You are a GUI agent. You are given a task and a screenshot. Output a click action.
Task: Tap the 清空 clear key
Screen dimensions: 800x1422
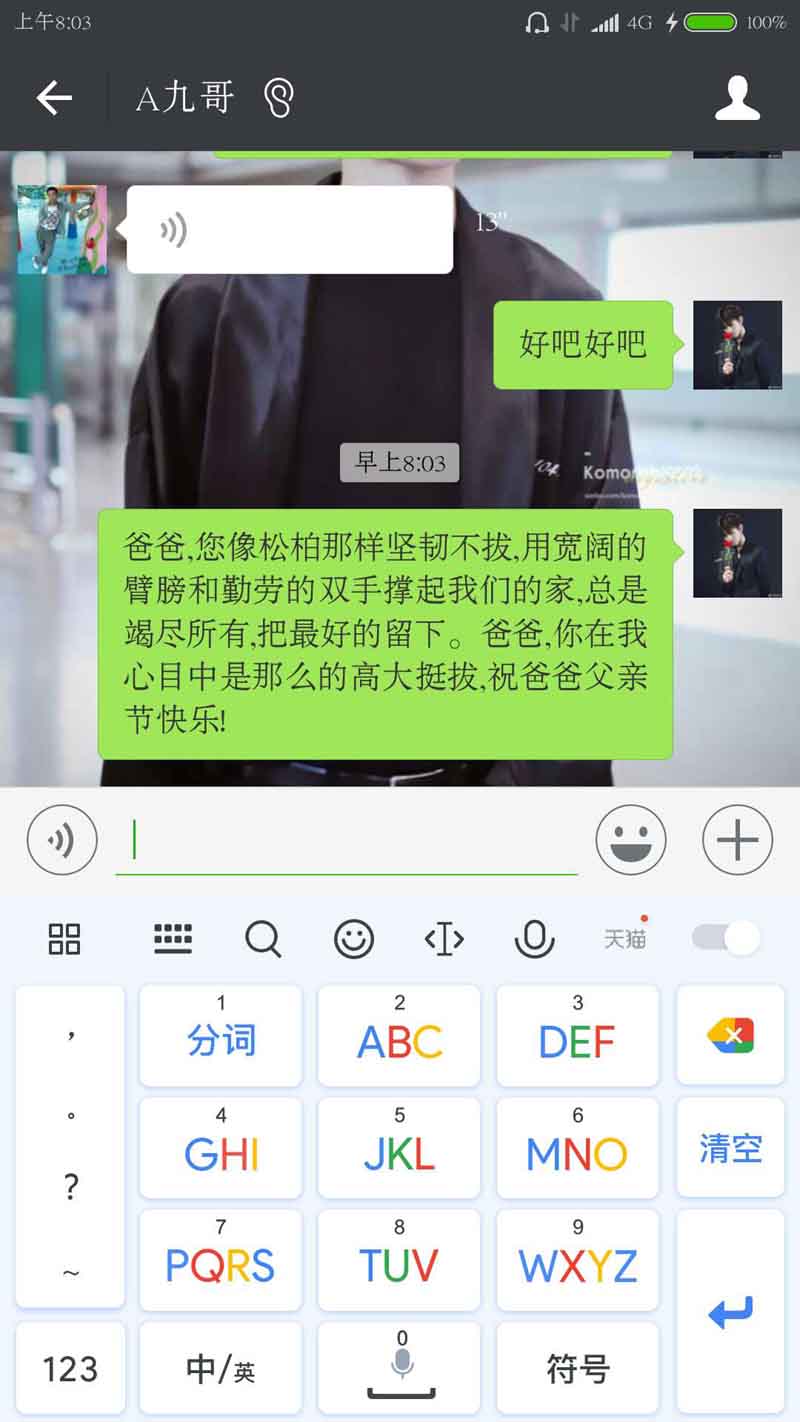pyautogui.click(x=730, y=1148)
